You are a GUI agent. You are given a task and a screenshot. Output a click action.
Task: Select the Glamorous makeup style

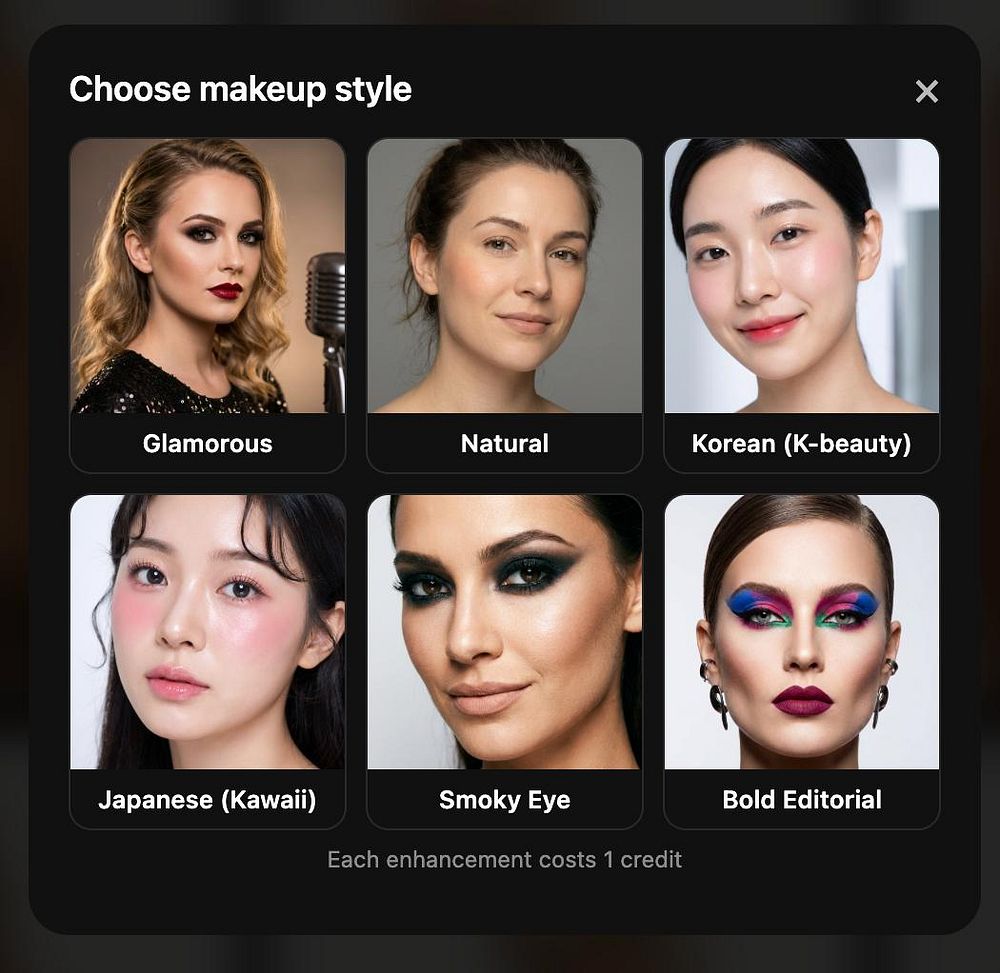(207, 305)
